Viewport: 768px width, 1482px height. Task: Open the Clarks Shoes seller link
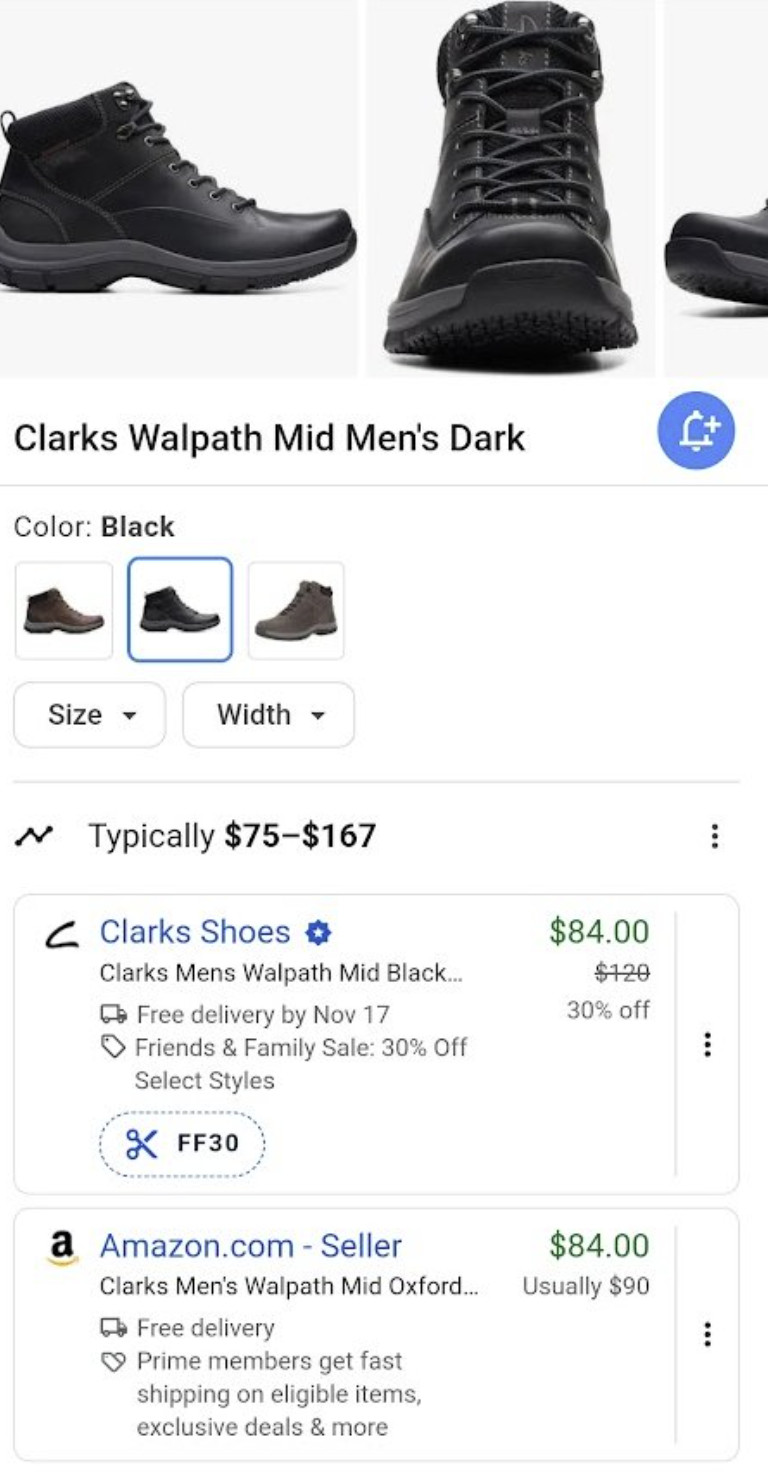coord(195,932)
